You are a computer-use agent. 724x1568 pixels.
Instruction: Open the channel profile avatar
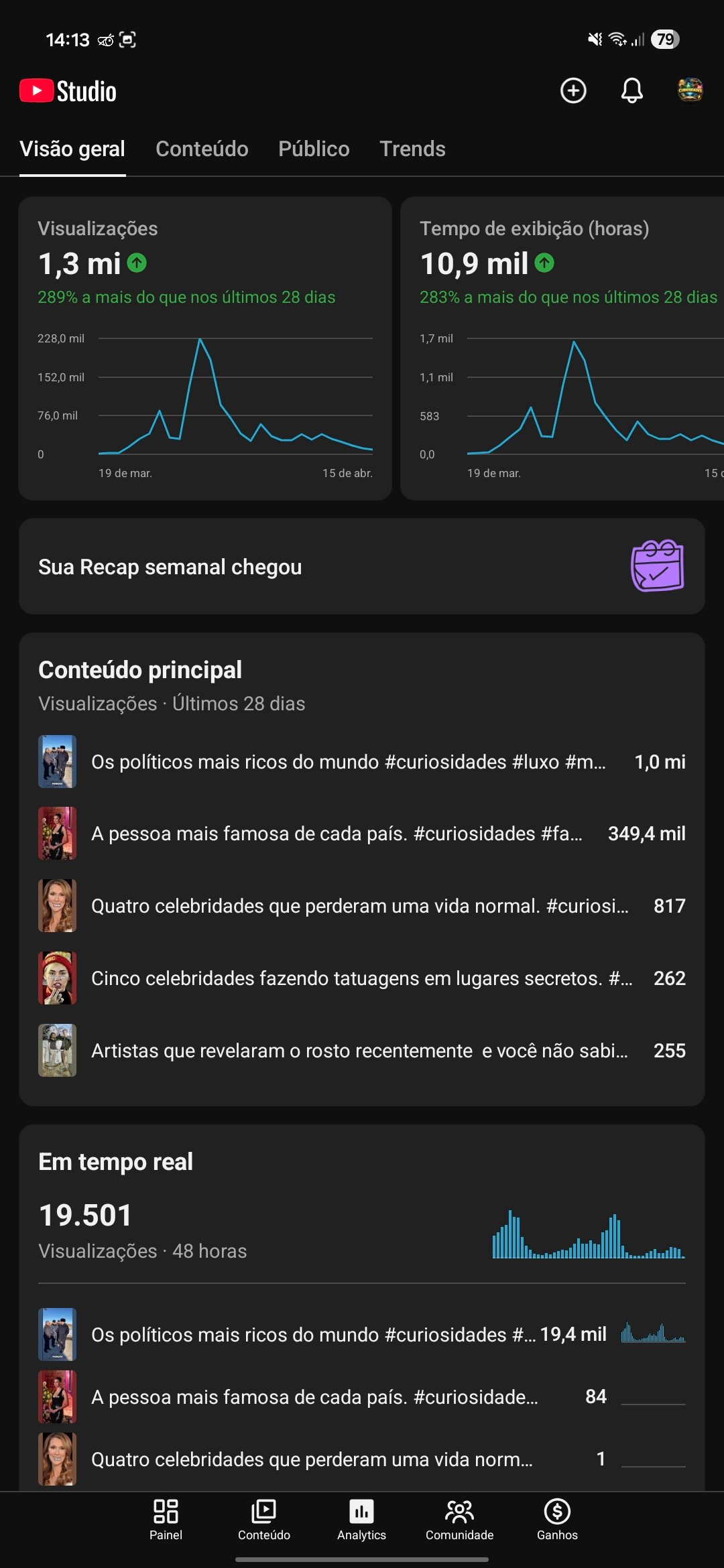690,90
